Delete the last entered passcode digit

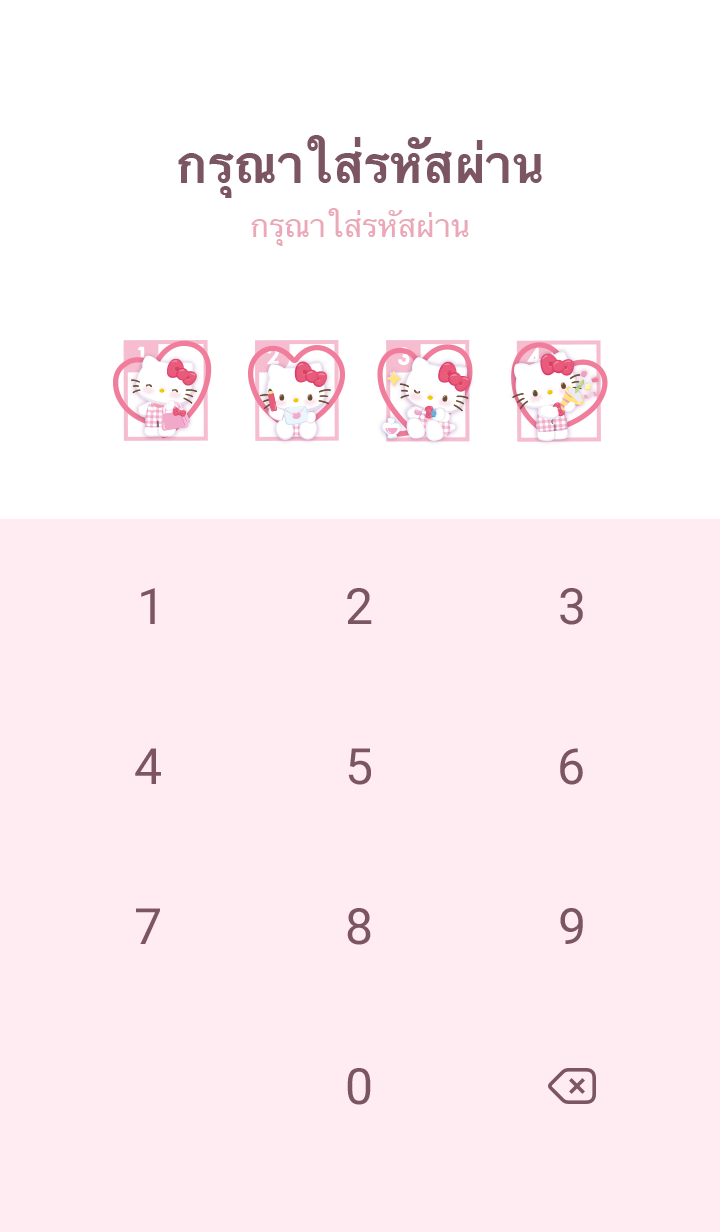click(572, 1086)
